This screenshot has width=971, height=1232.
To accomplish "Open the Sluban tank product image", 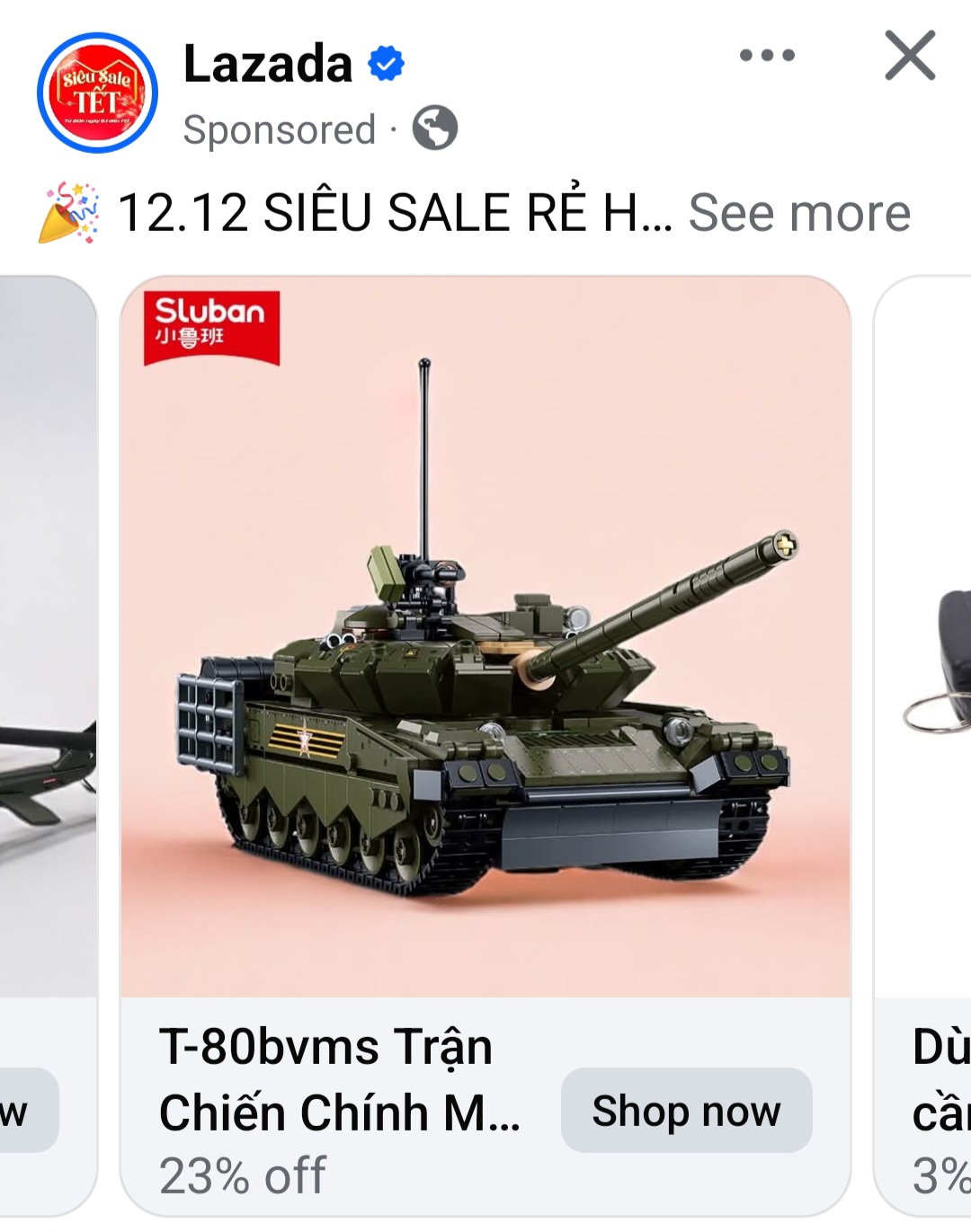I will tap(485, 638).
